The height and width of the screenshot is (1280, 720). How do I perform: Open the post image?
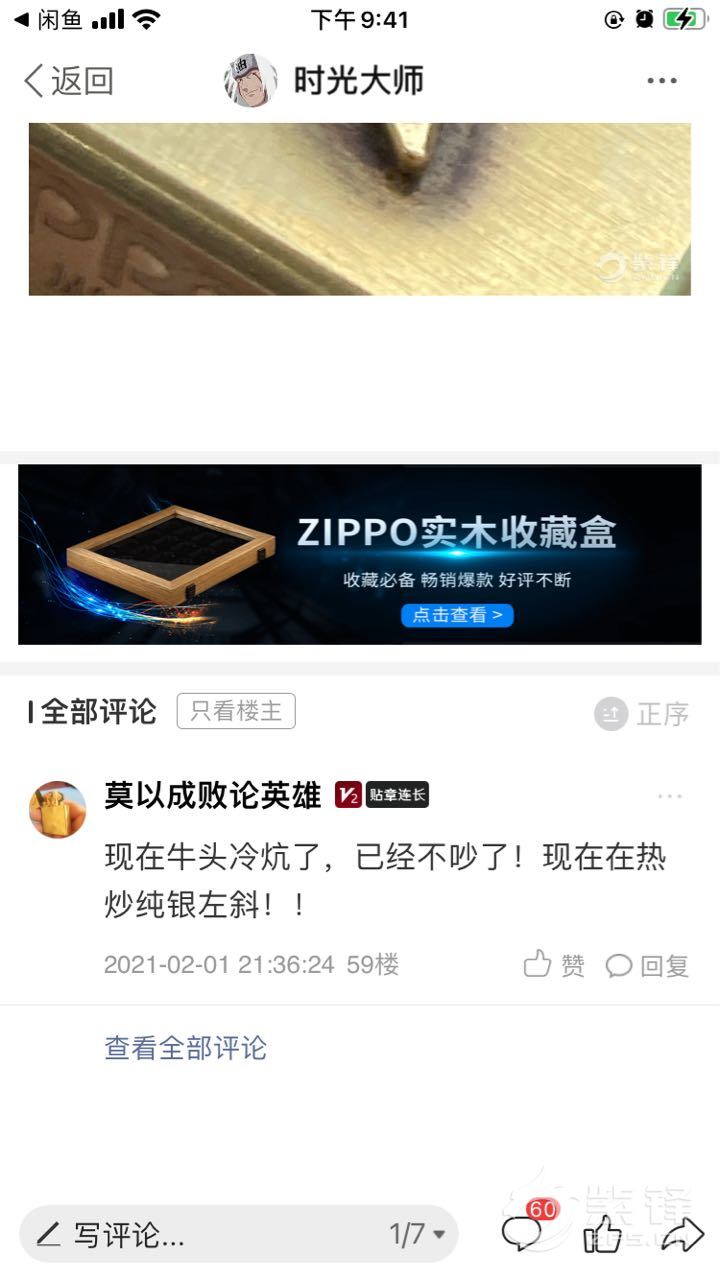359,208
